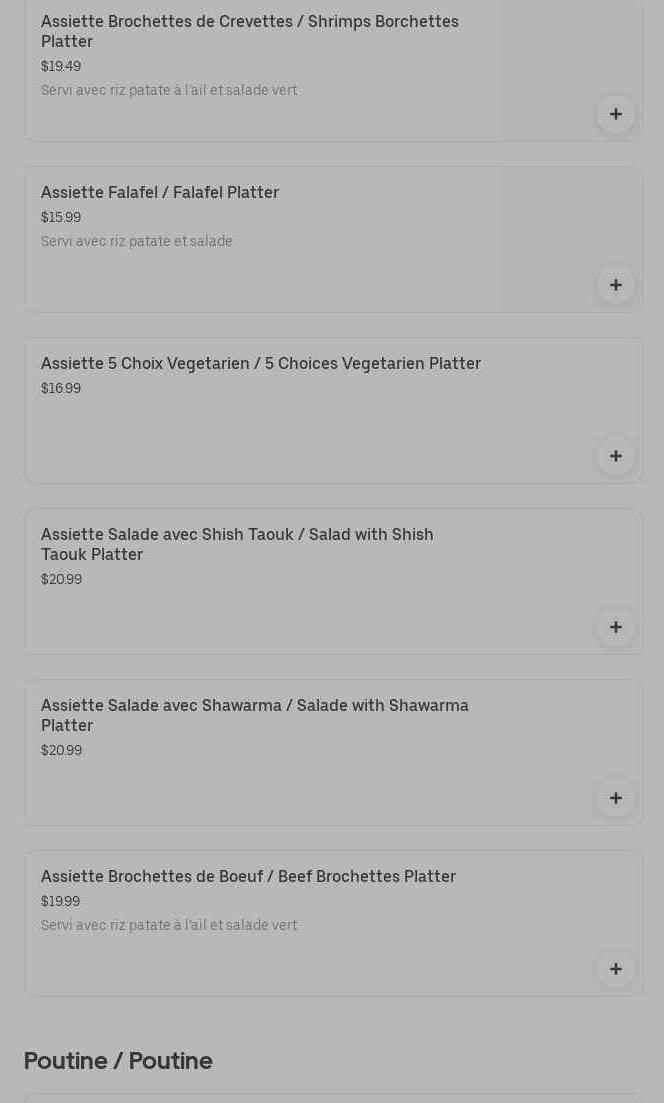Tap plus on 5 Choices Vegetarien Platter

615,456
